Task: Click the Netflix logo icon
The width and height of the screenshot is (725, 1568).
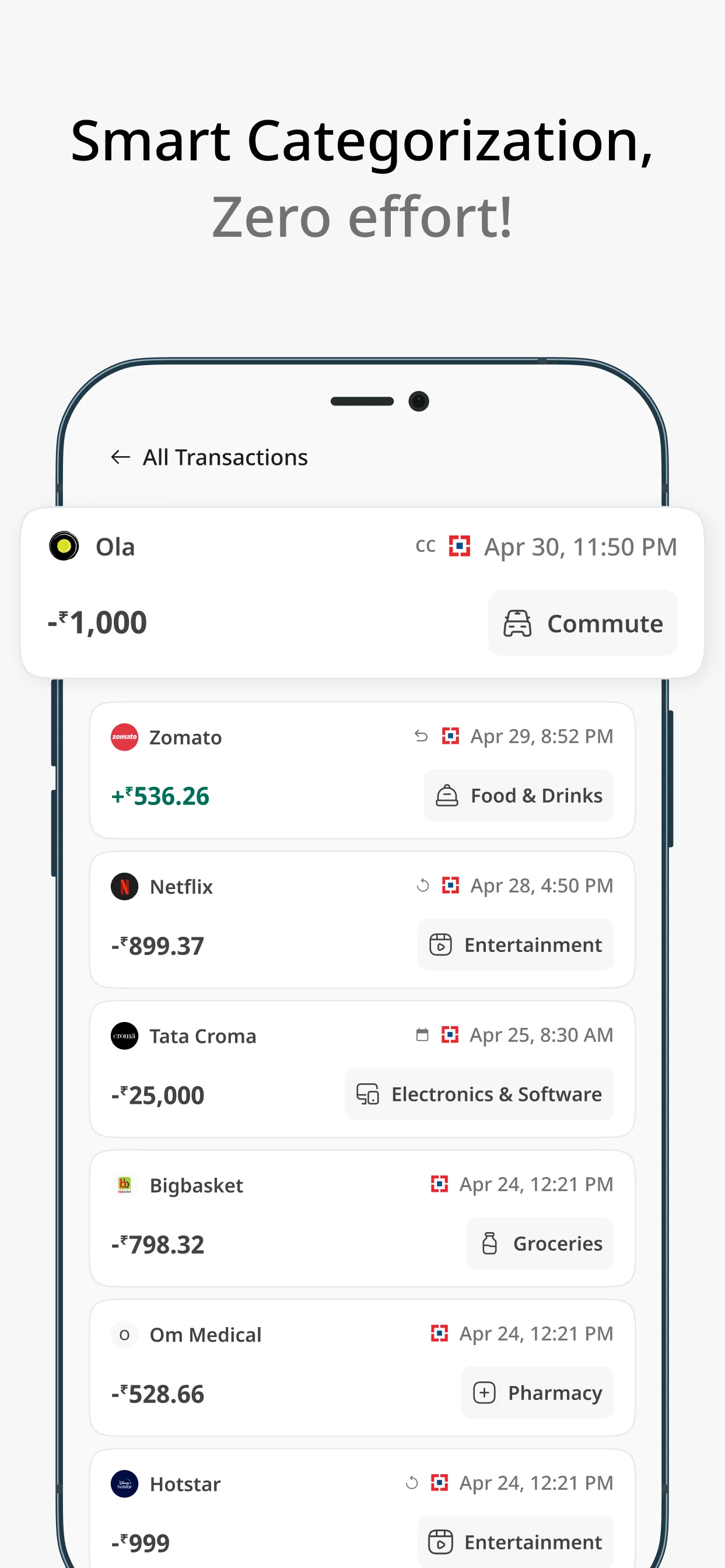Action: 124,886
